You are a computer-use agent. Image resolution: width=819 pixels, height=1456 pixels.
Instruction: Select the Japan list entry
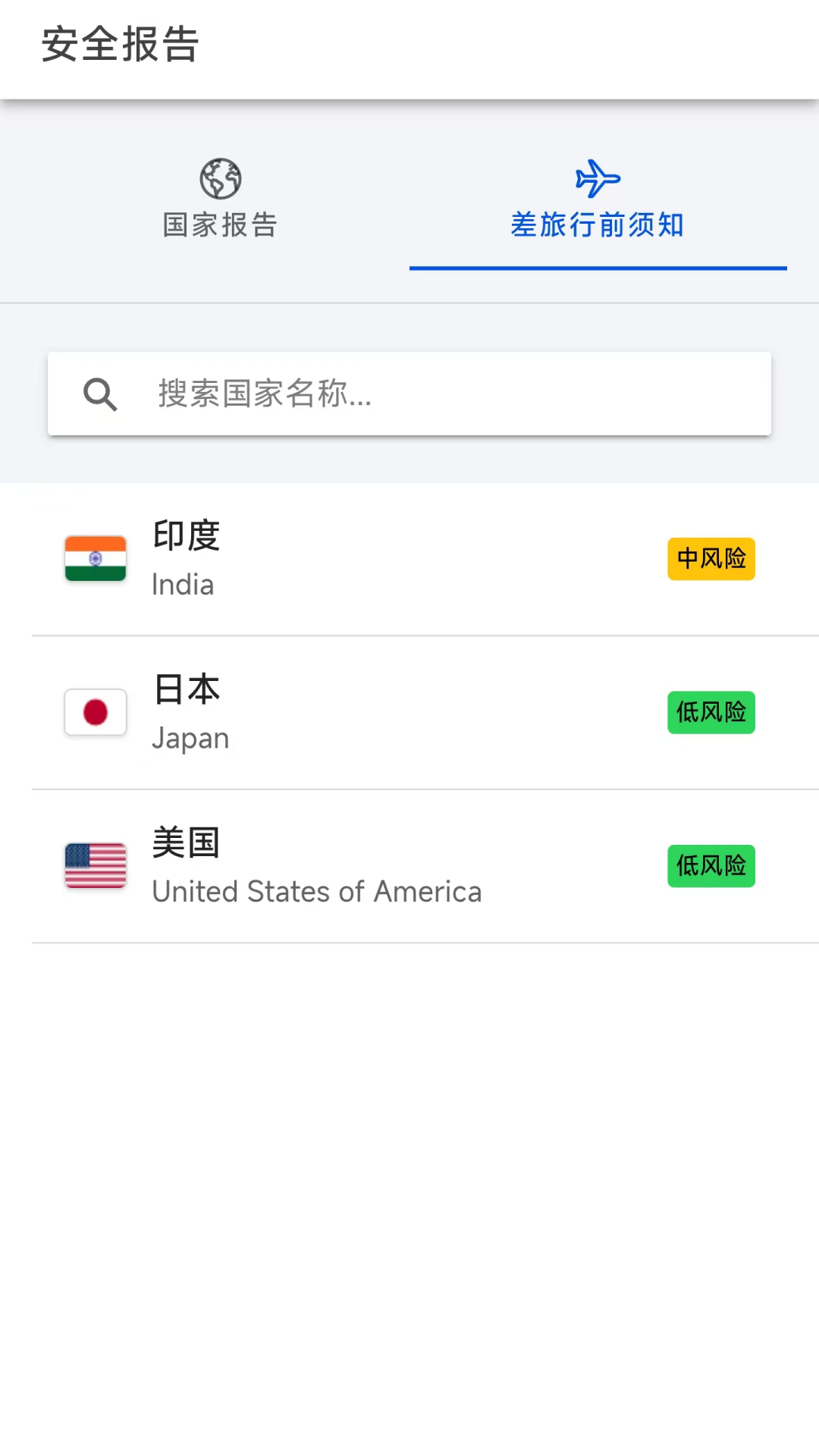(409, 712)
